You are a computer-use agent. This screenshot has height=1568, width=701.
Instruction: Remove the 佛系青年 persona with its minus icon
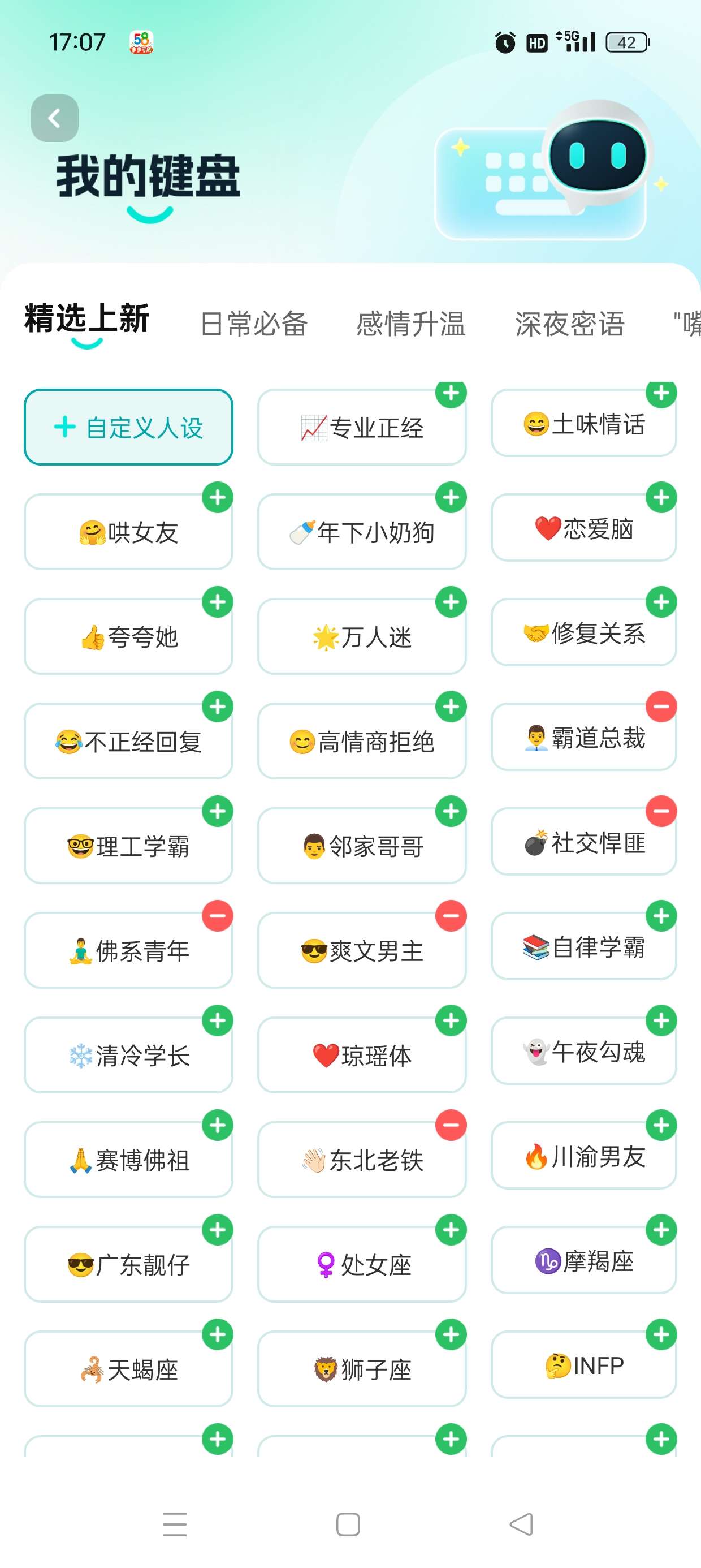click(217, 916)
